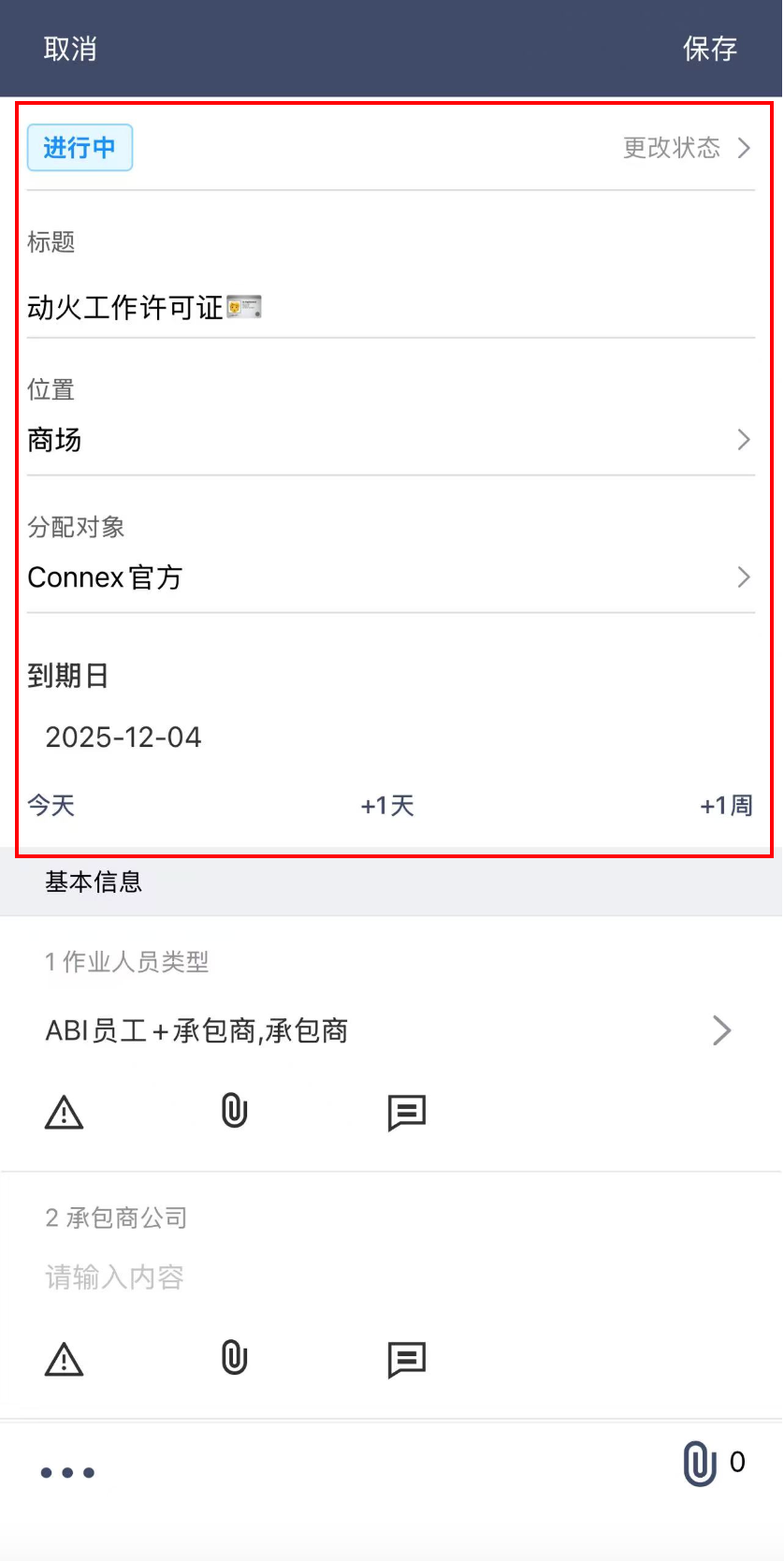Open 分配对象 row Connex官方

point(389,577)
